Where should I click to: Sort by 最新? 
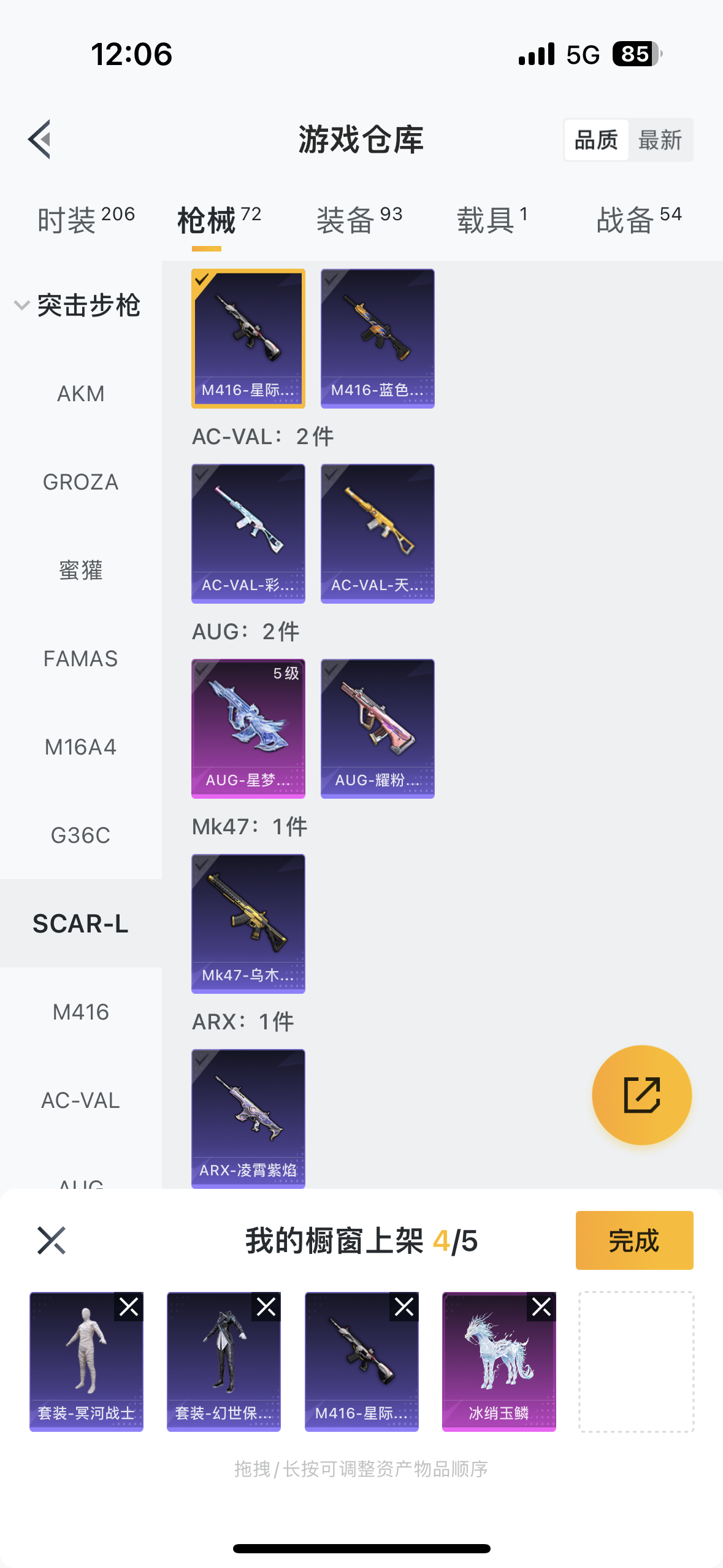tap(660, 140)
